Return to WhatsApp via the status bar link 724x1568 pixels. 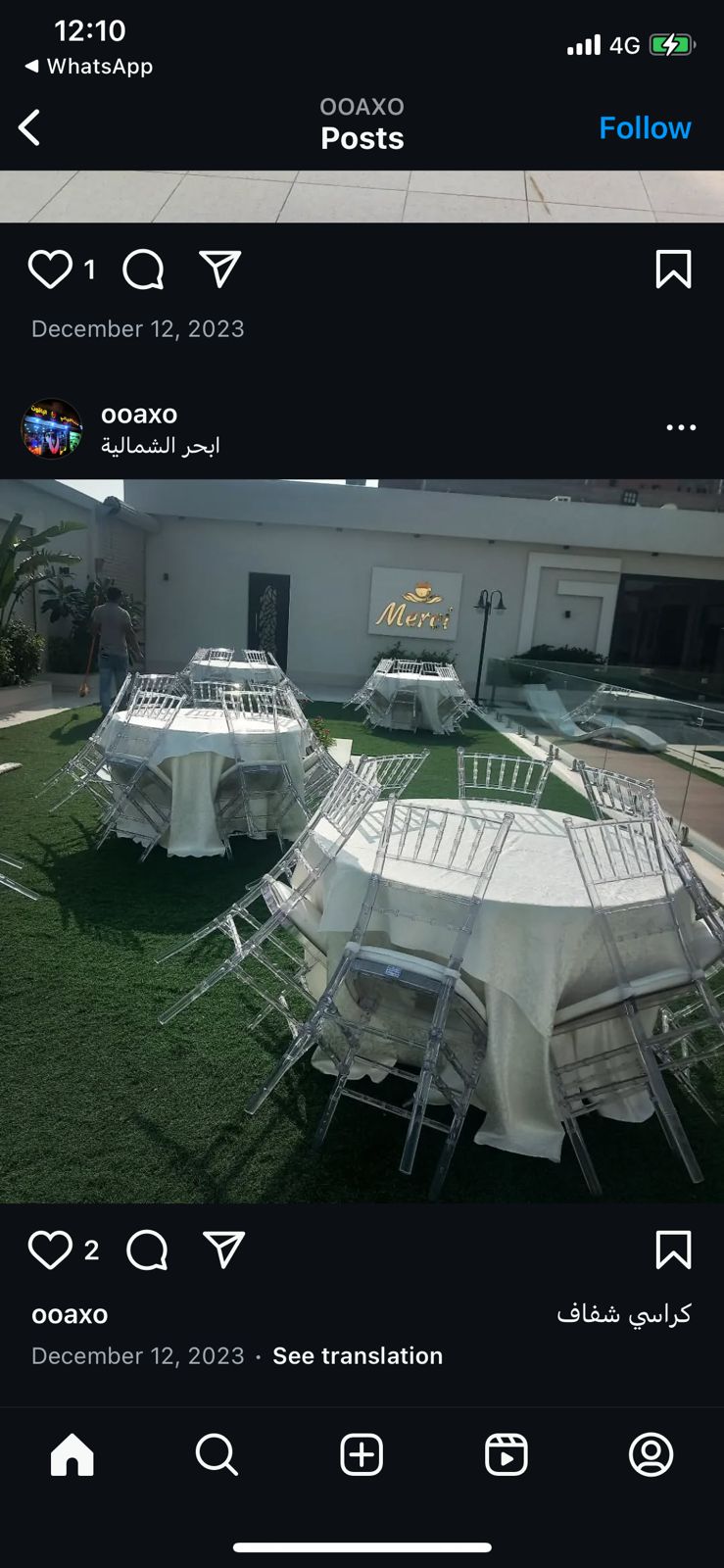pyautogui.click(x=88, y=67)
